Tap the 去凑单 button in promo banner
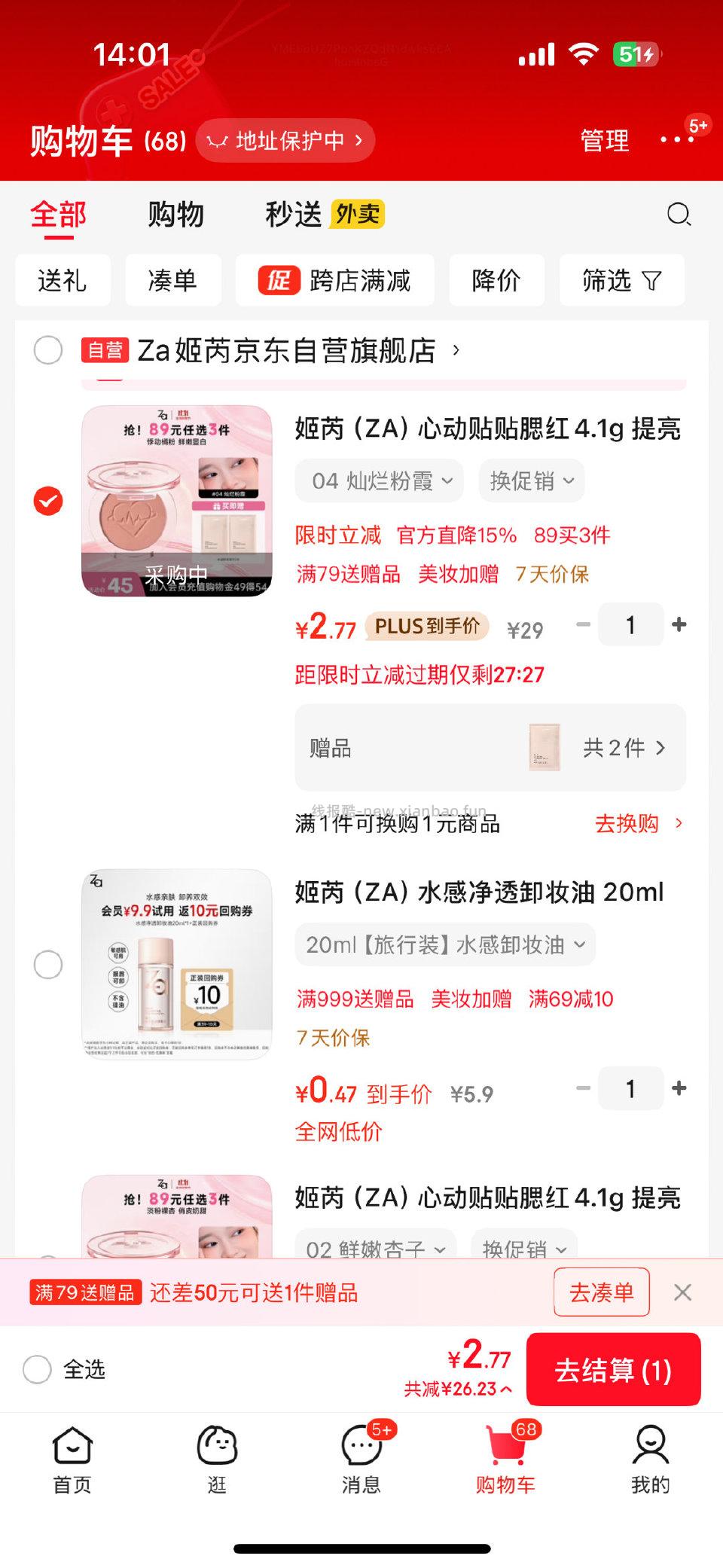Image resolution: width=723 pixels, height=1568 pixels. (601, 1291)
